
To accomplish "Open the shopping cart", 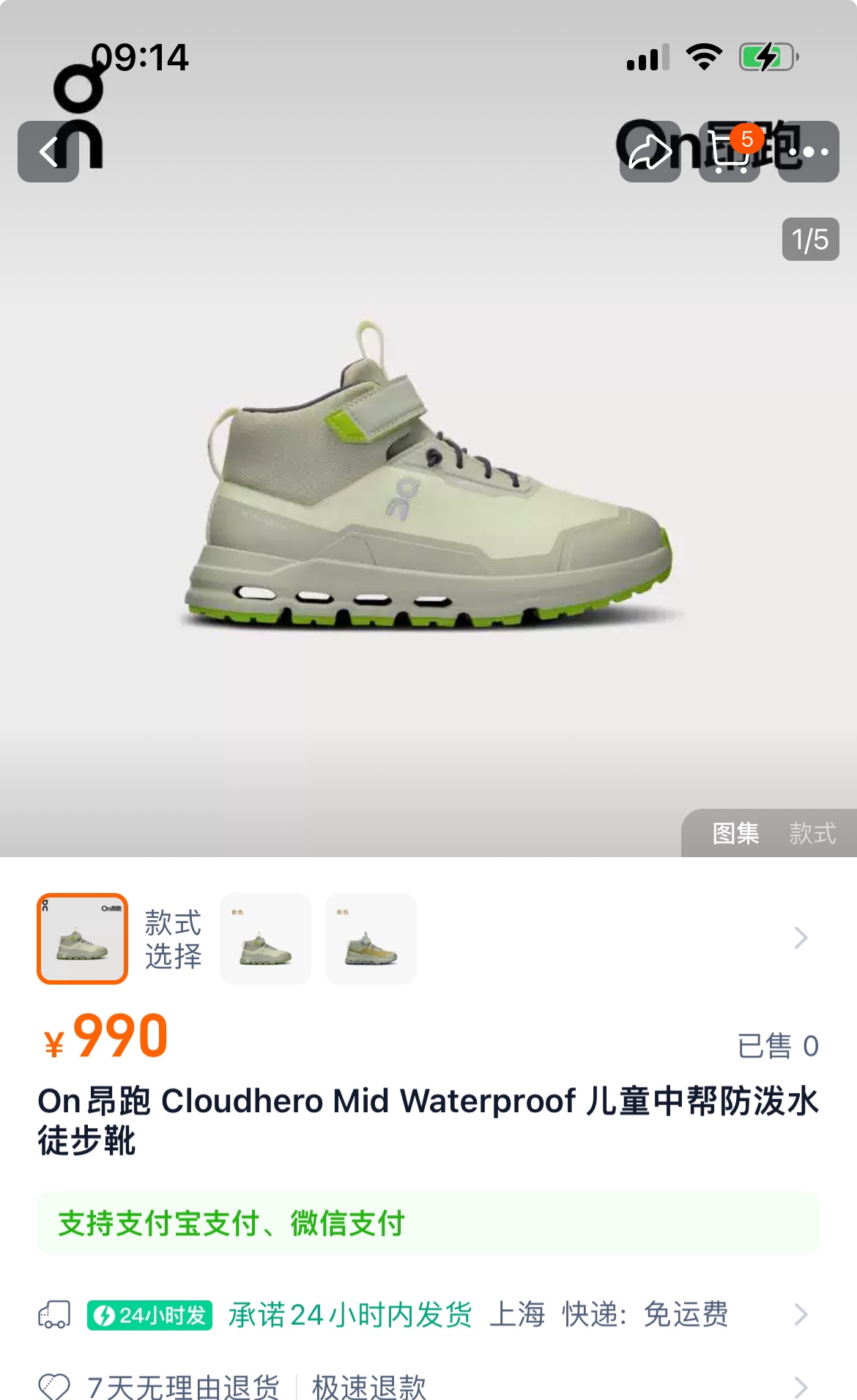I will coord(730,152).
